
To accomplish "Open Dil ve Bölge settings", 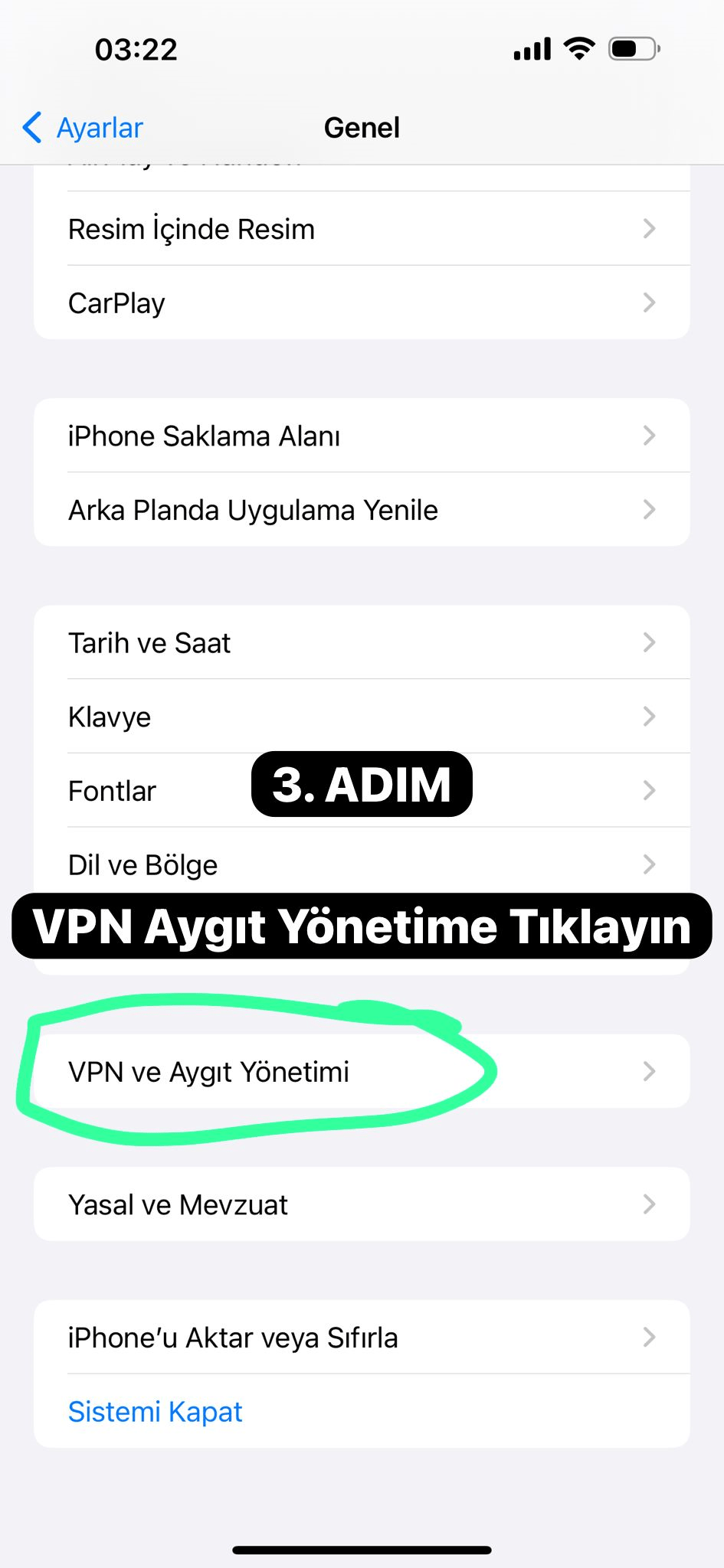I will pyautogui.click(x=360, y=864).
